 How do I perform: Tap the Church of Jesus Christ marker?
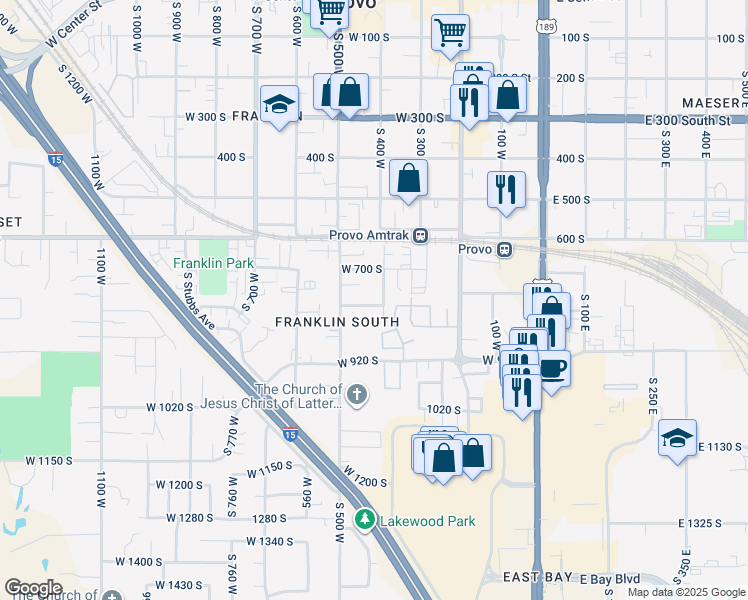358,395
